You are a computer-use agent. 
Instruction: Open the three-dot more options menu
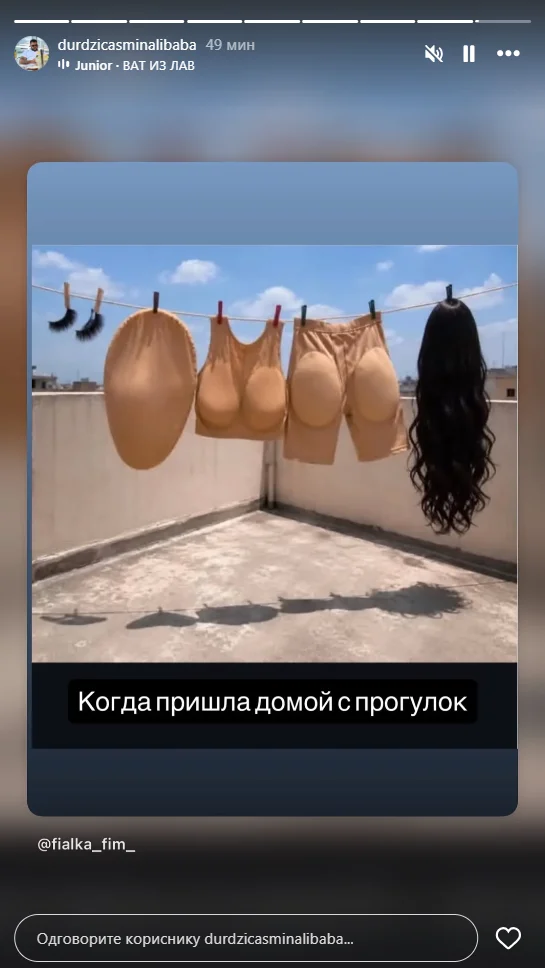(509, 54)
